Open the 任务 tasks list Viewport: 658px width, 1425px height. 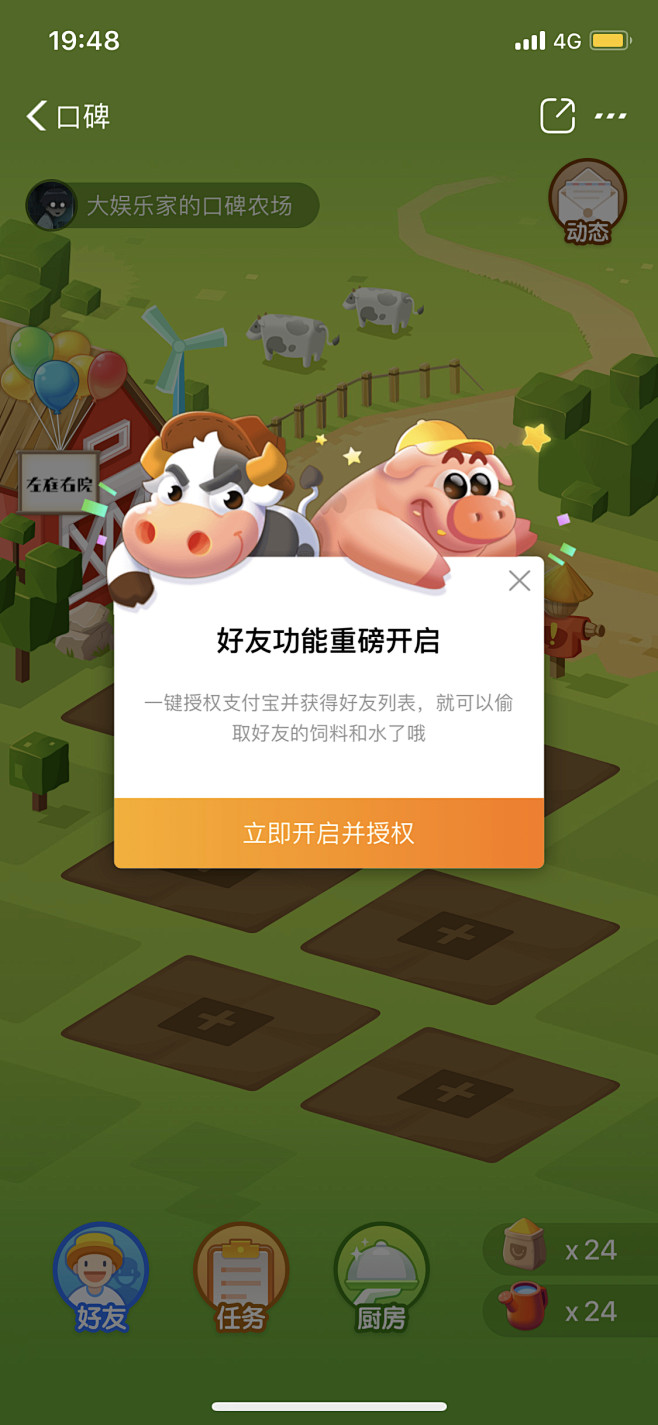click(241, 1278)
